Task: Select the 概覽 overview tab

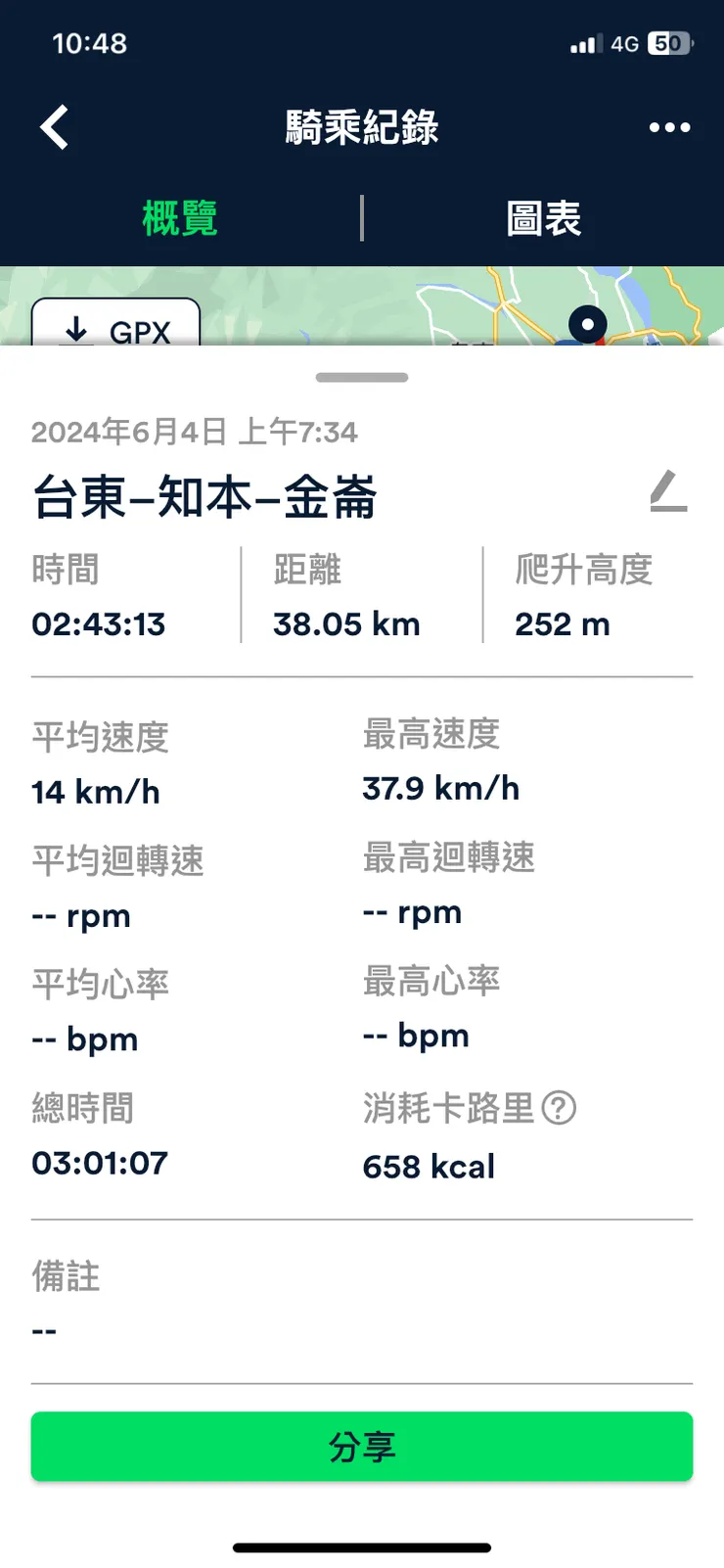Action: click(182, 217)
